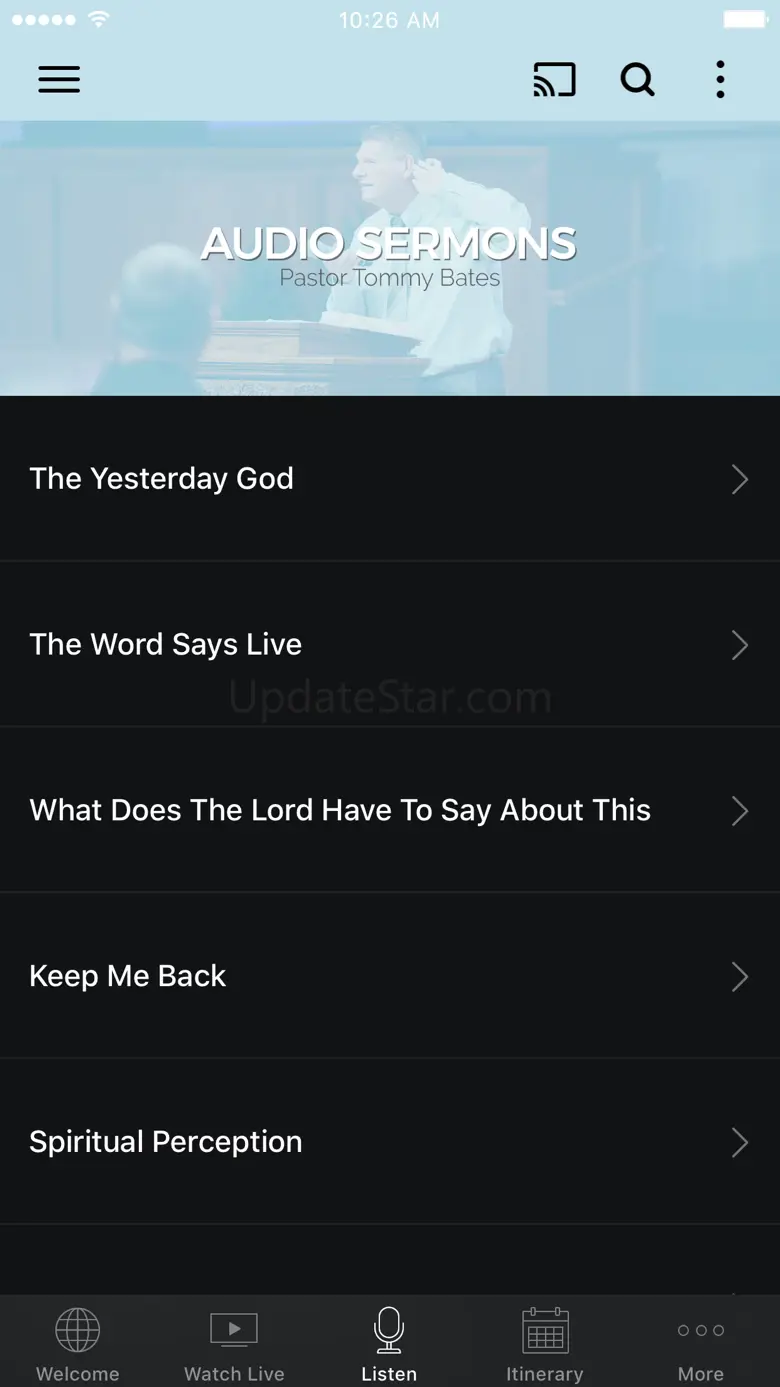Show the More tab options
This screenshot has height=1387, width=780.
click(x=701, y=1343)
